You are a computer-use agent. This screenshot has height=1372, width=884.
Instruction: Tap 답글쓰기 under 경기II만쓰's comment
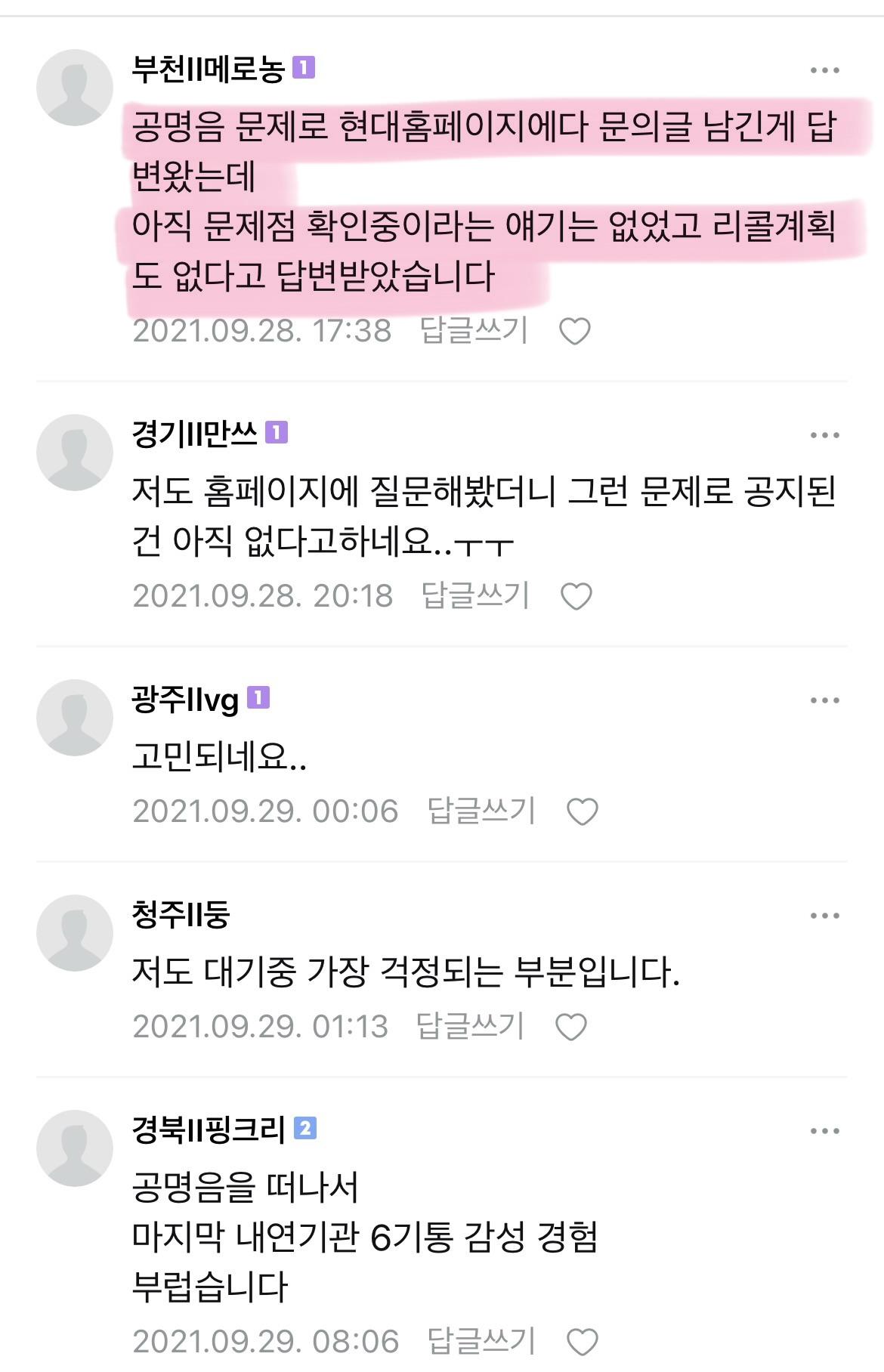click(x=475, y=595)
